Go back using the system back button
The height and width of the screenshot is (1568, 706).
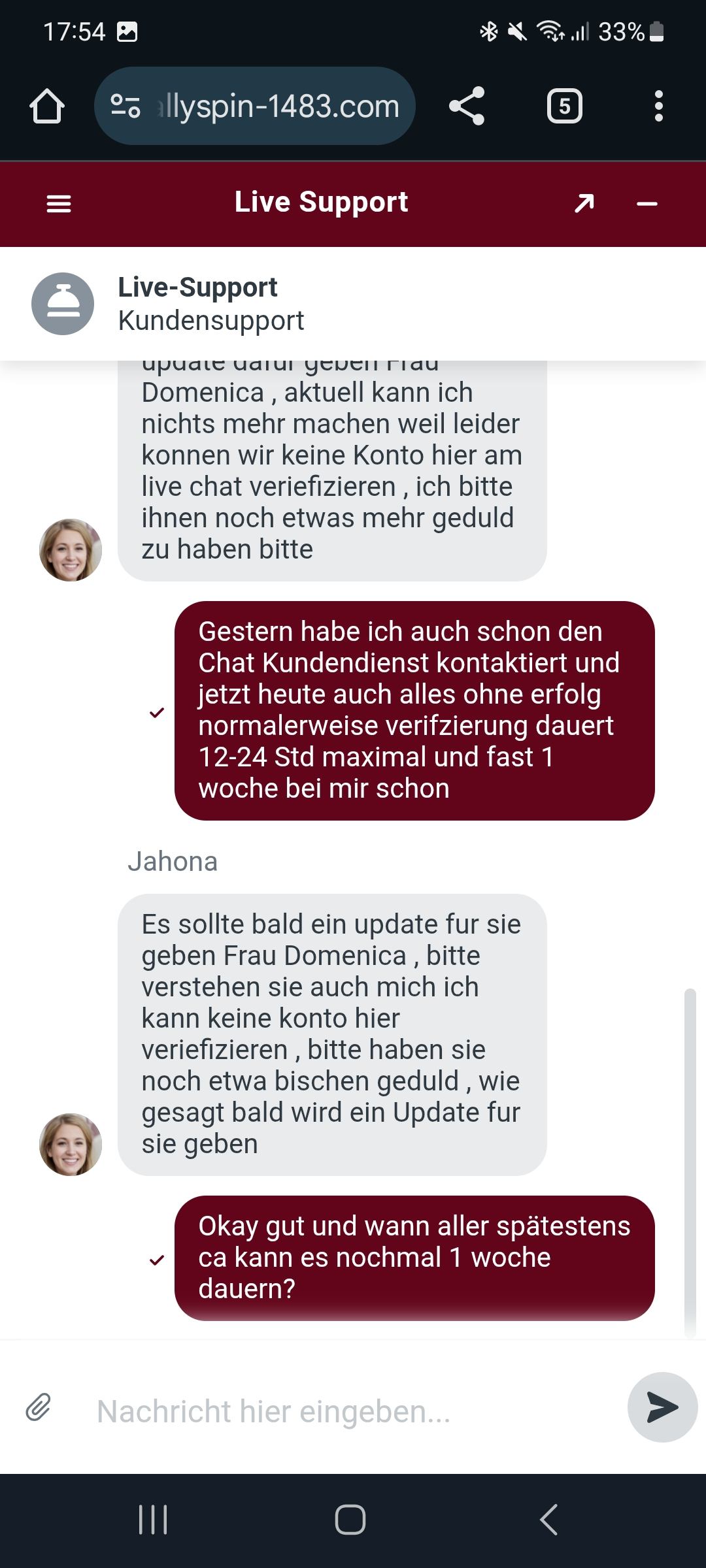pyautogui.click(x=549, y=1519)
